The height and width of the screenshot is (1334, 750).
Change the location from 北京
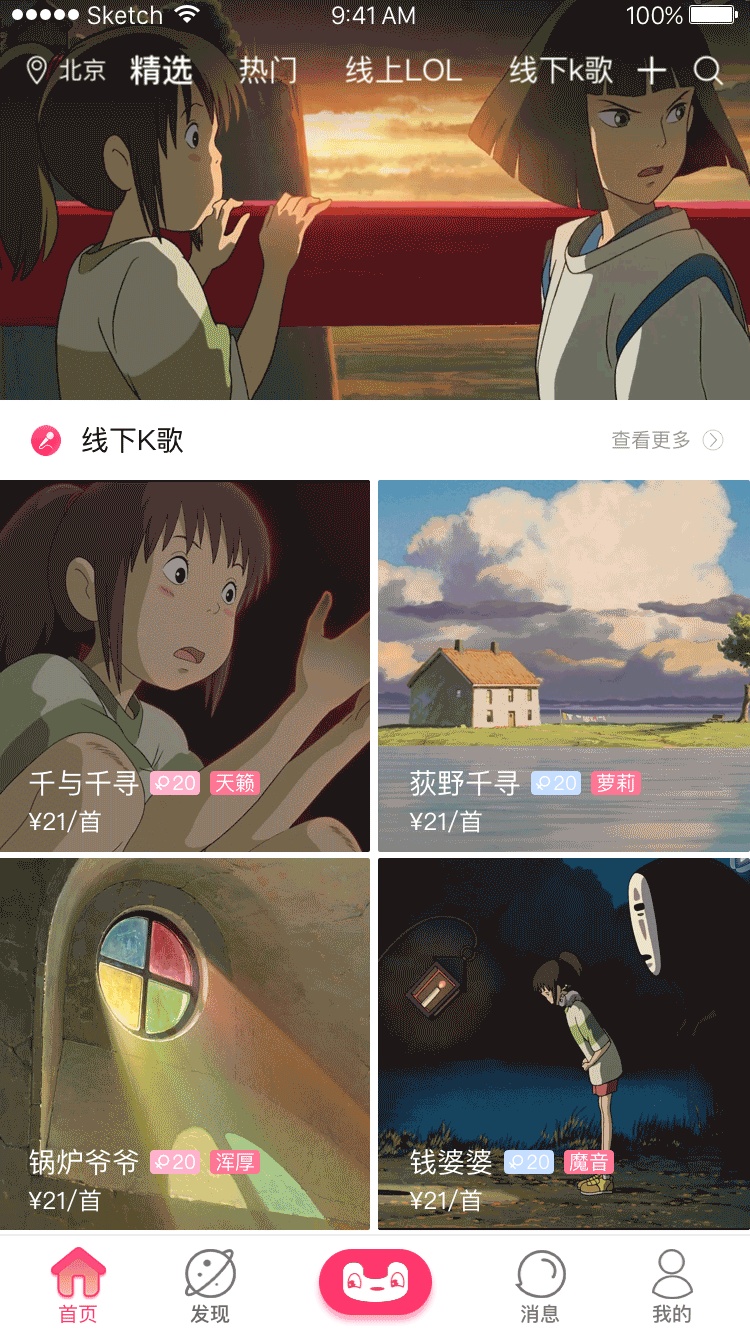coord(66,71)
